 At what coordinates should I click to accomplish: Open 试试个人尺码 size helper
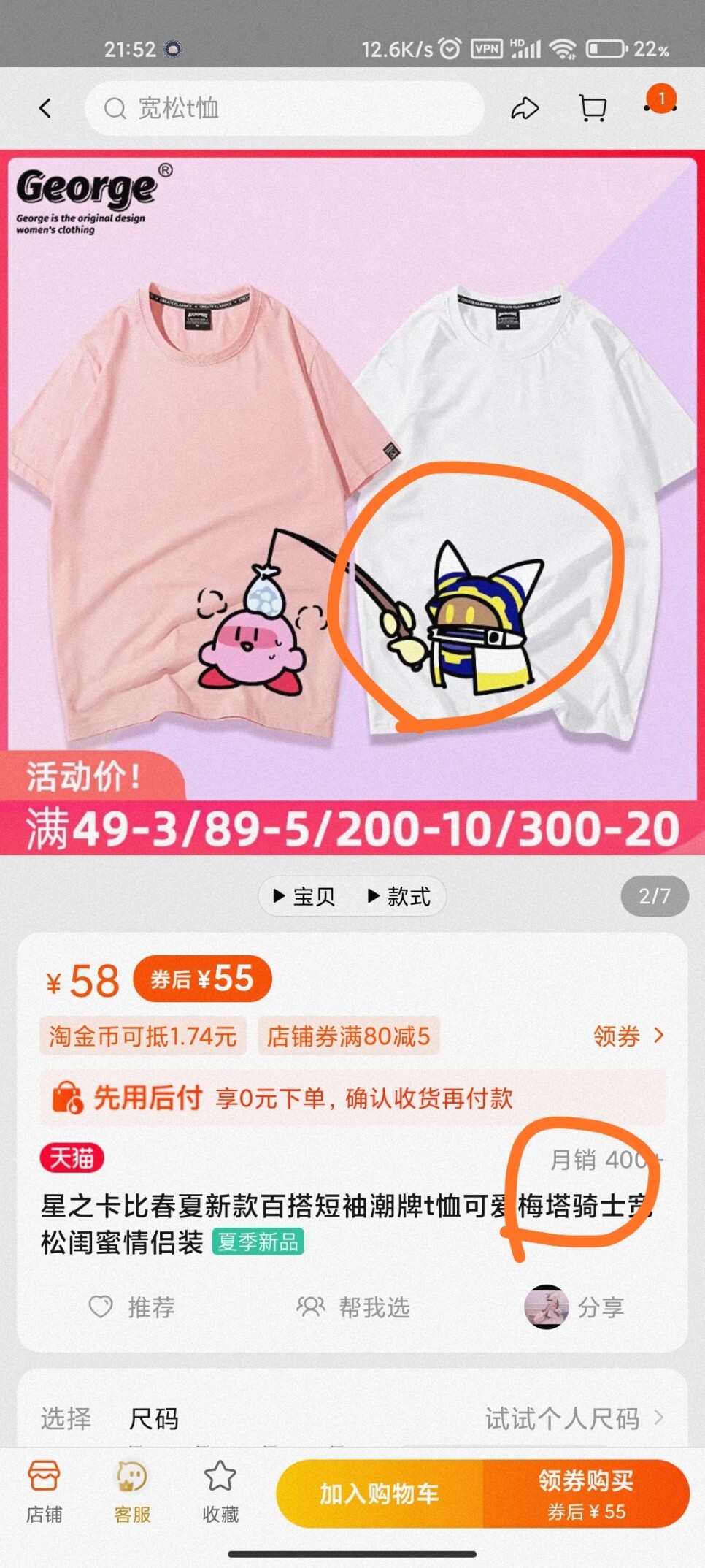point(574,1418)
